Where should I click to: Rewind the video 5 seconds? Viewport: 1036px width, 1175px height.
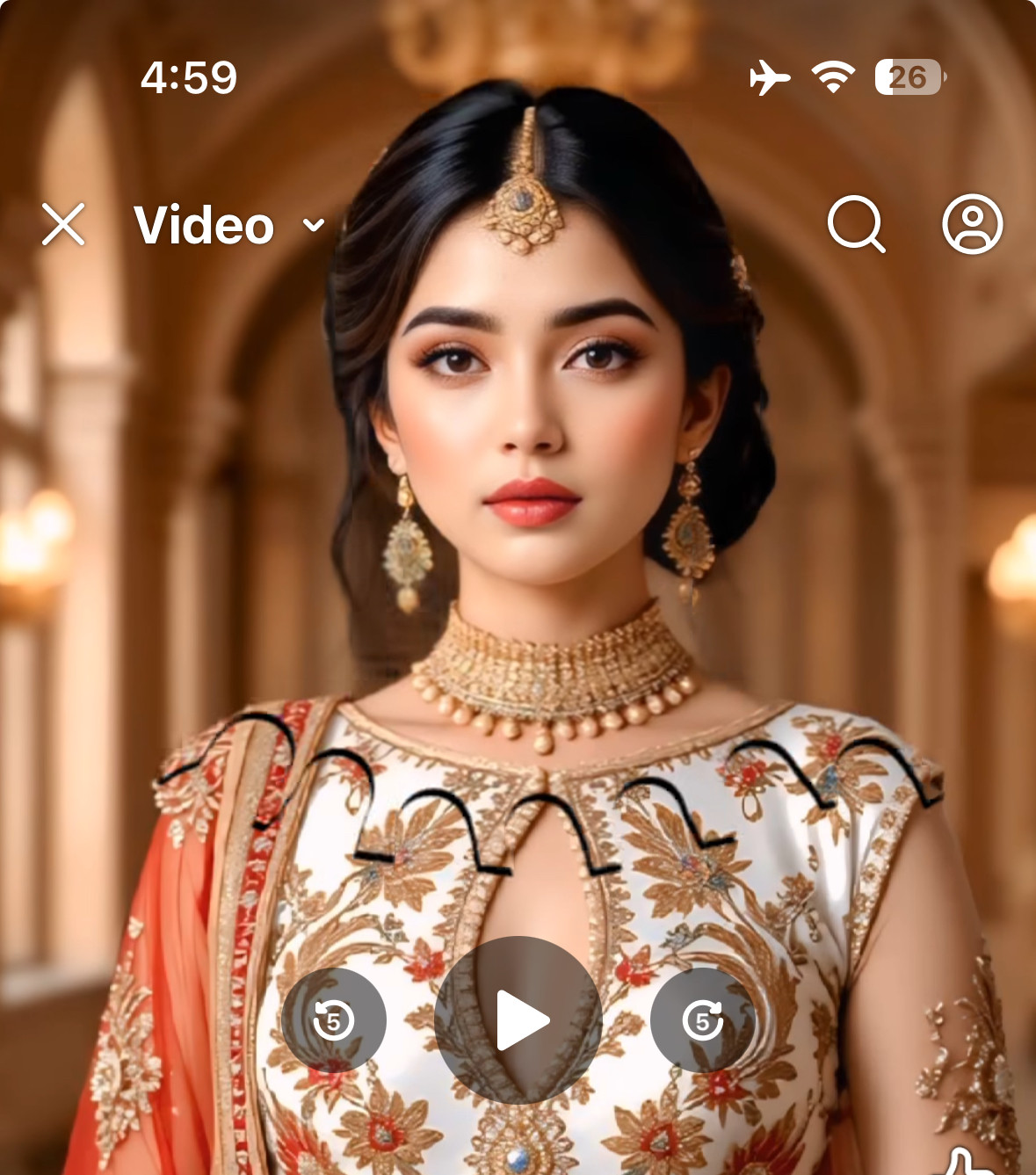333,1019
